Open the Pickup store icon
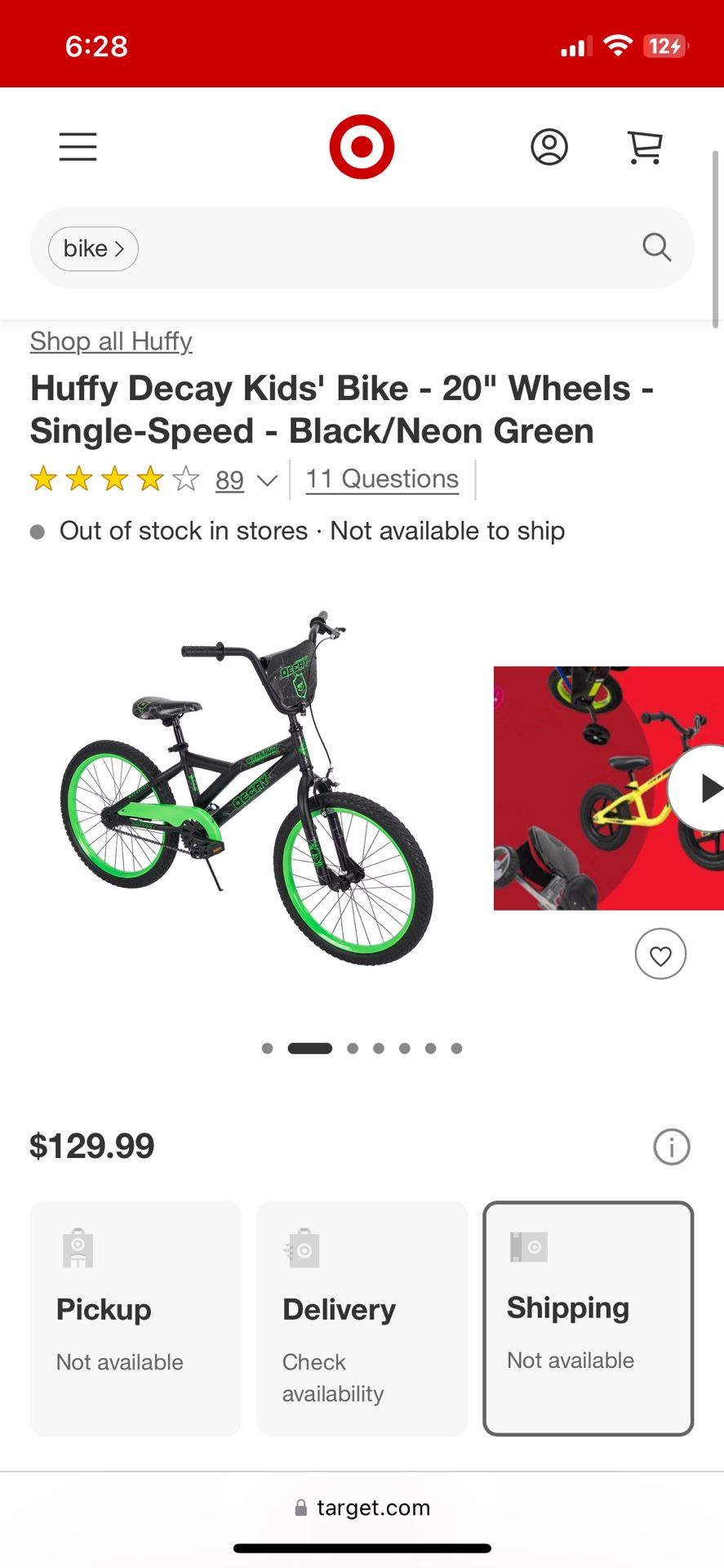 [78, 1247]
